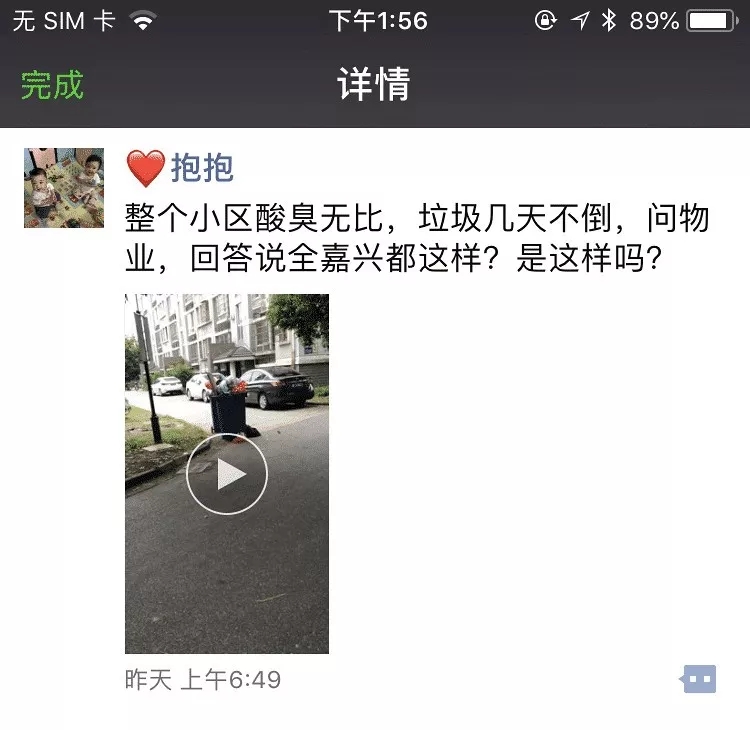The width and height of the screenshot is (750, 730).
Task: Open the like and comment bubble icon
Action: click(698, 680)
